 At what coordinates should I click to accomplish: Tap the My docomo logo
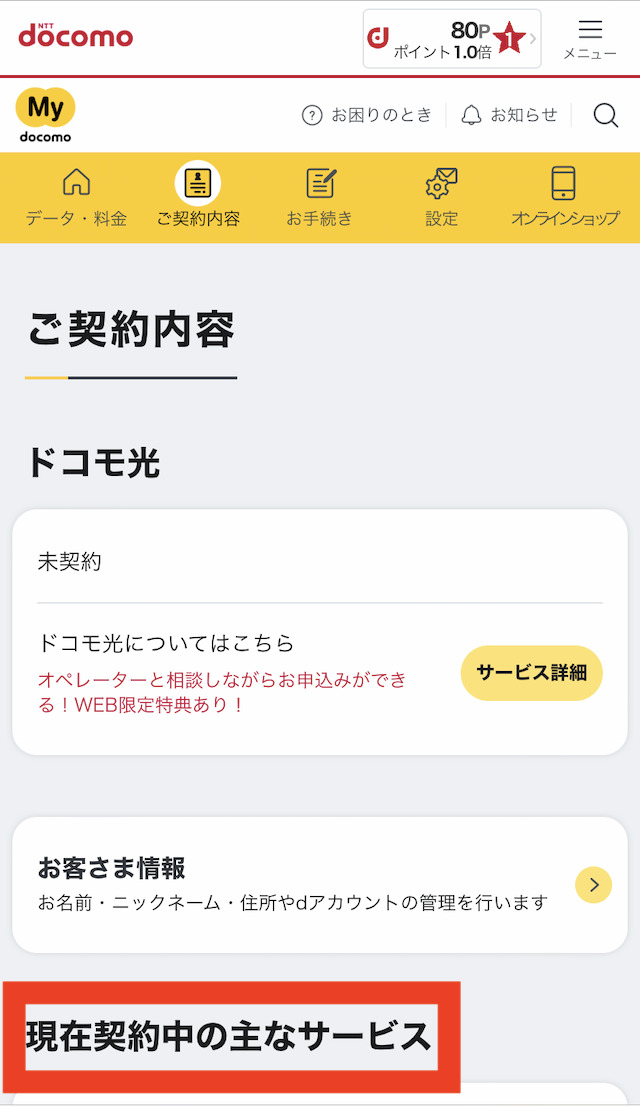[45, 115]
